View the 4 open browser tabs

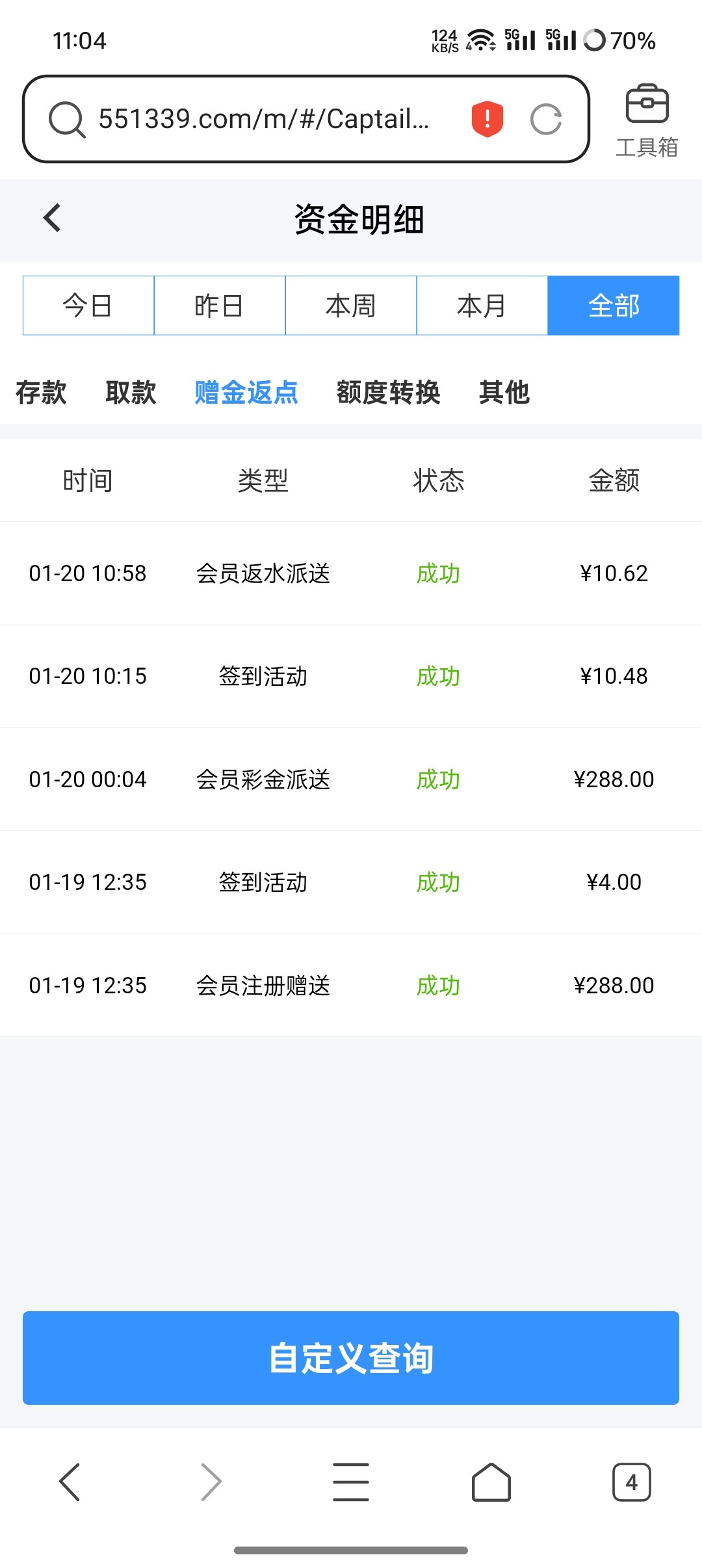(631, 1482)
